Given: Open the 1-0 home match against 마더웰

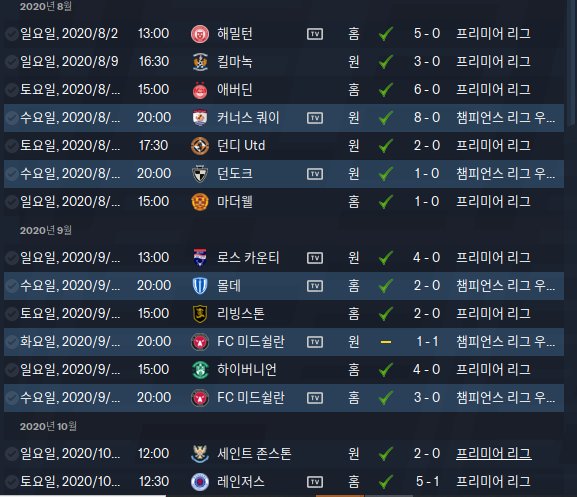Looking at the screenshot, I should (284, 202).
